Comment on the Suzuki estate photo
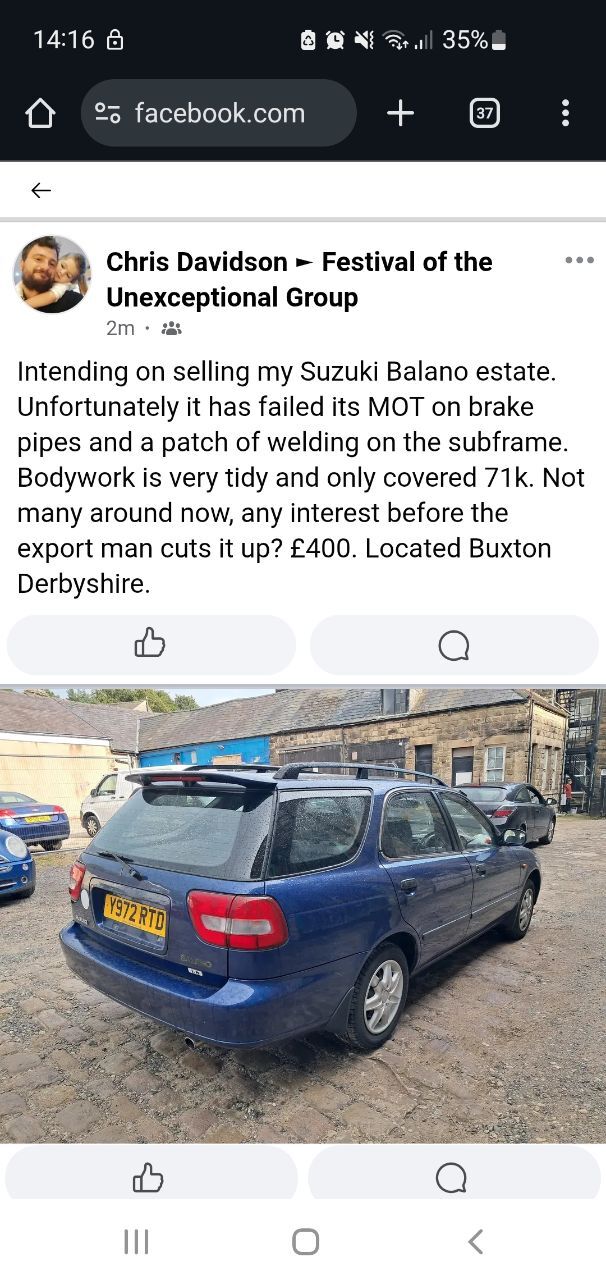 coord(452,1176)
